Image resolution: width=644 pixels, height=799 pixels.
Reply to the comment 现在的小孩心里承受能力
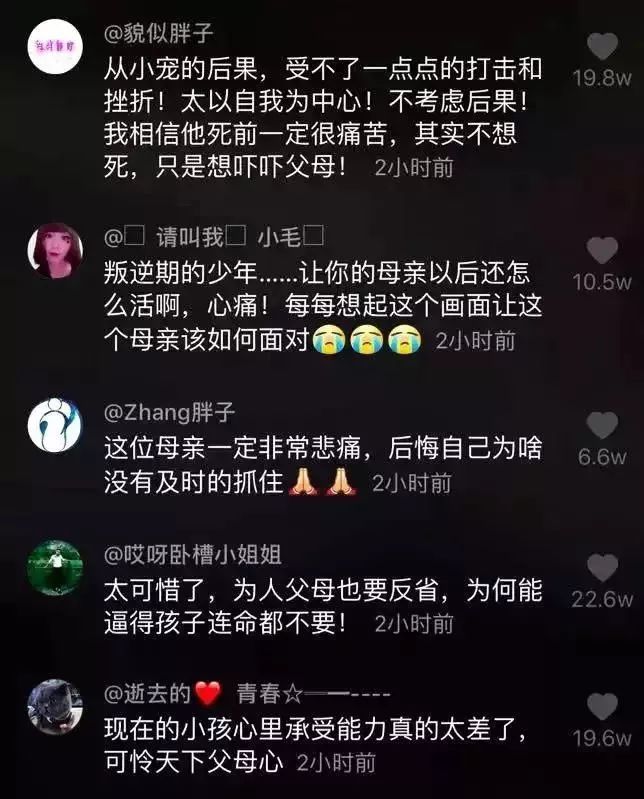(320, 747)
